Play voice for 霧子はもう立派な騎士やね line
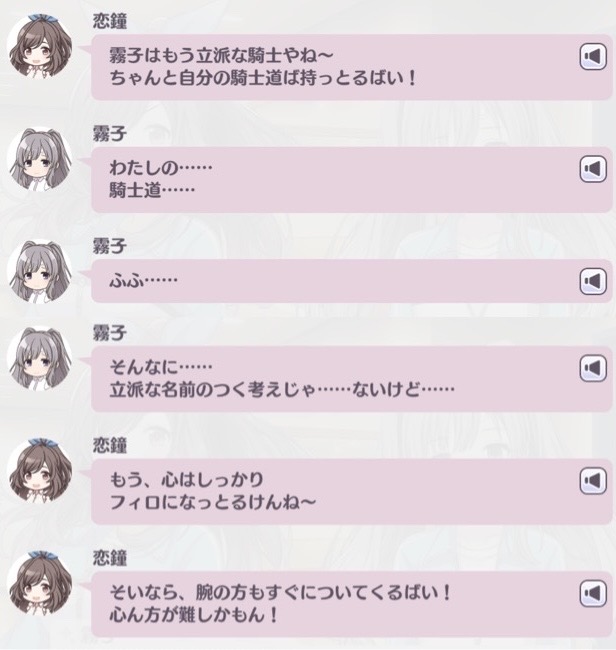 tap(593, 58)
